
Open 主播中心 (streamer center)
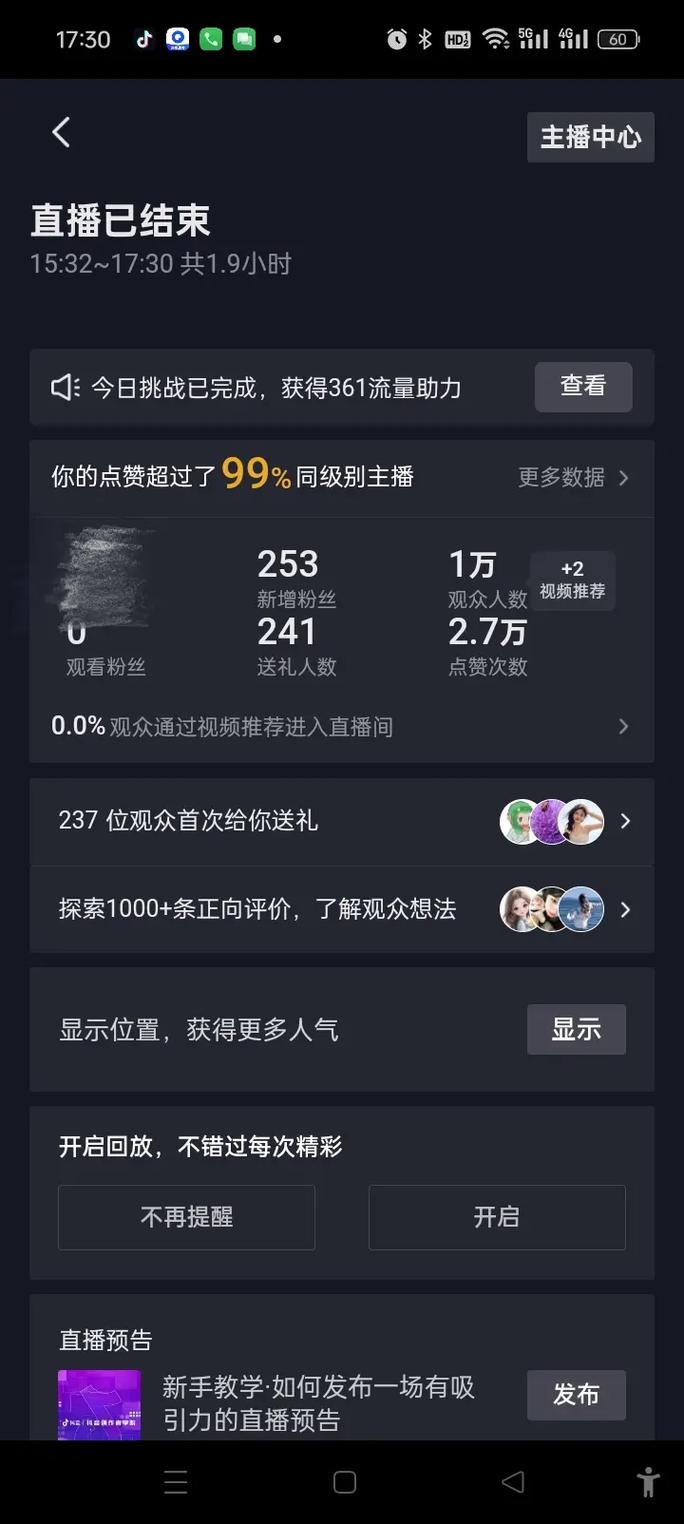pyautogui.click(x=590, y=137)
